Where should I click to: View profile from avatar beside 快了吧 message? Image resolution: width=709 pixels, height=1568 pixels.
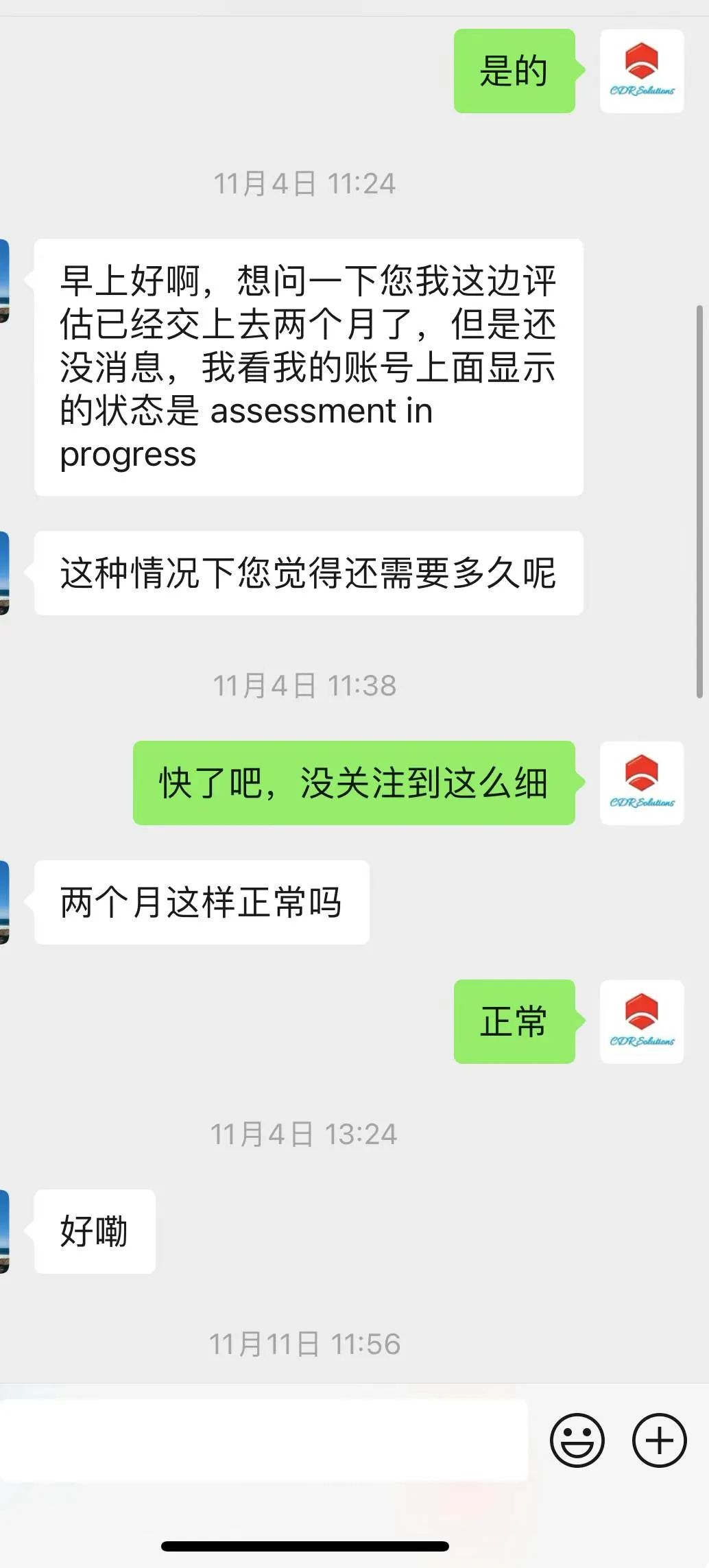[642, 783]
